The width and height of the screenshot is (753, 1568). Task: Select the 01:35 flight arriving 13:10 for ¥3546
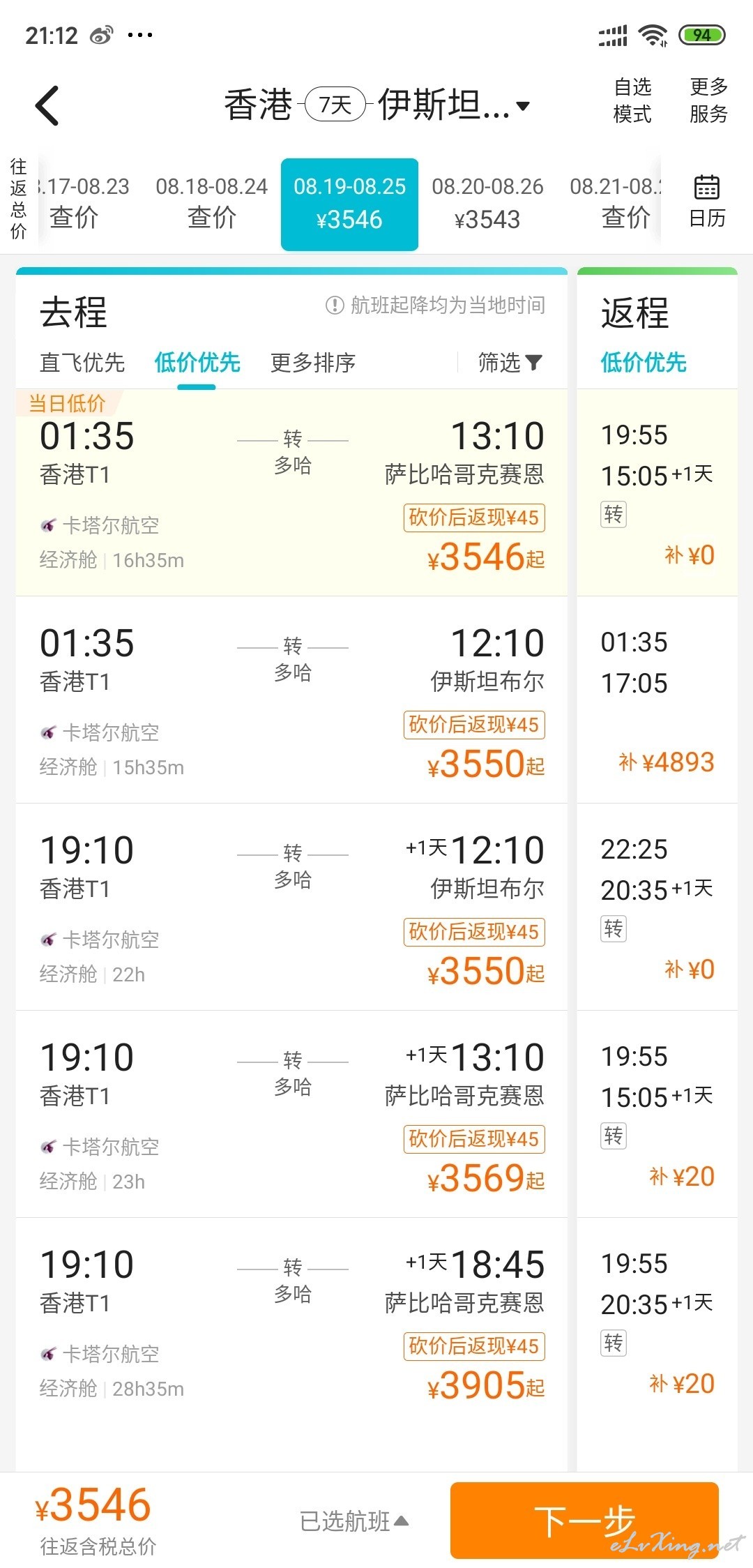coord(291,492)
